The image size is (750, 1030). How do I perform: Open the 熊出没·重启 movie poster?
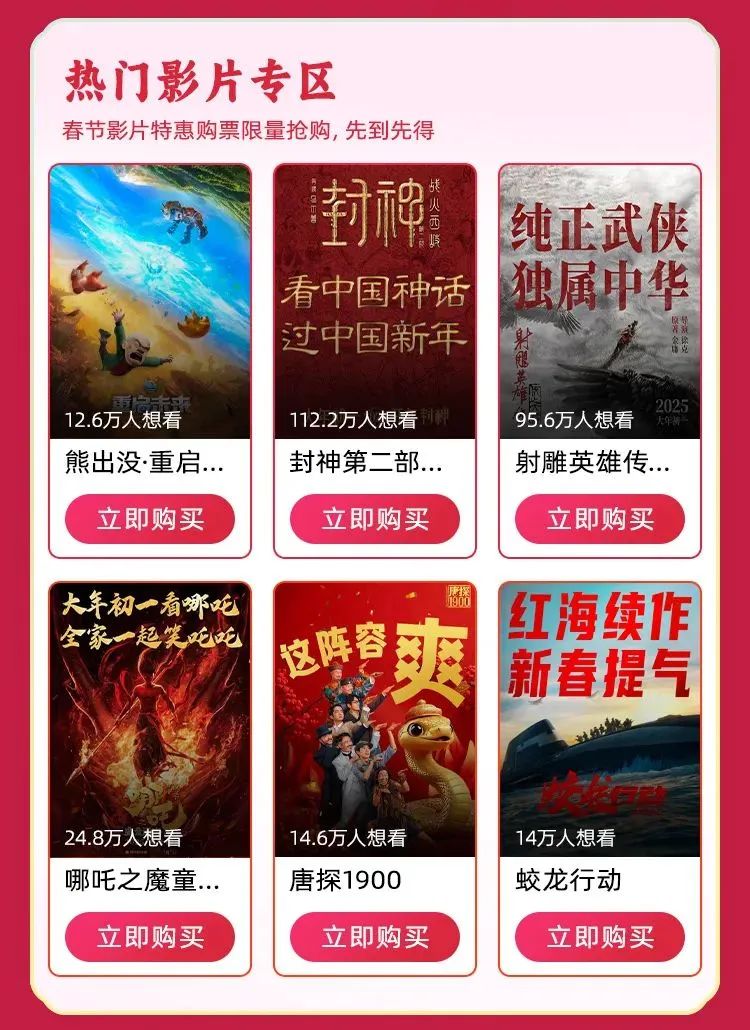click(150, 300)
